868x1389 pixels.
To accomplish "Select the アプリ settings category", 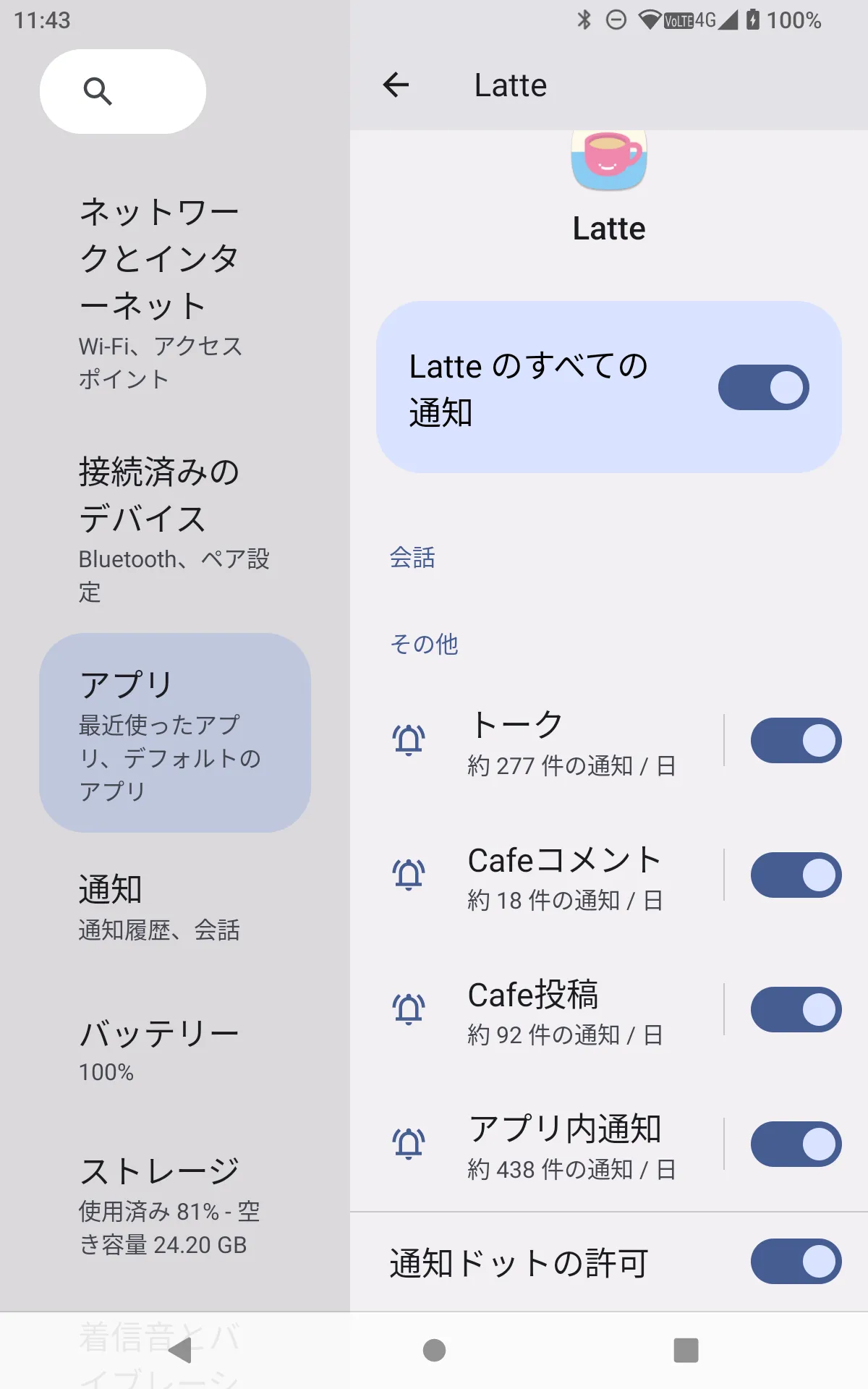I will [x=175, y=733].
